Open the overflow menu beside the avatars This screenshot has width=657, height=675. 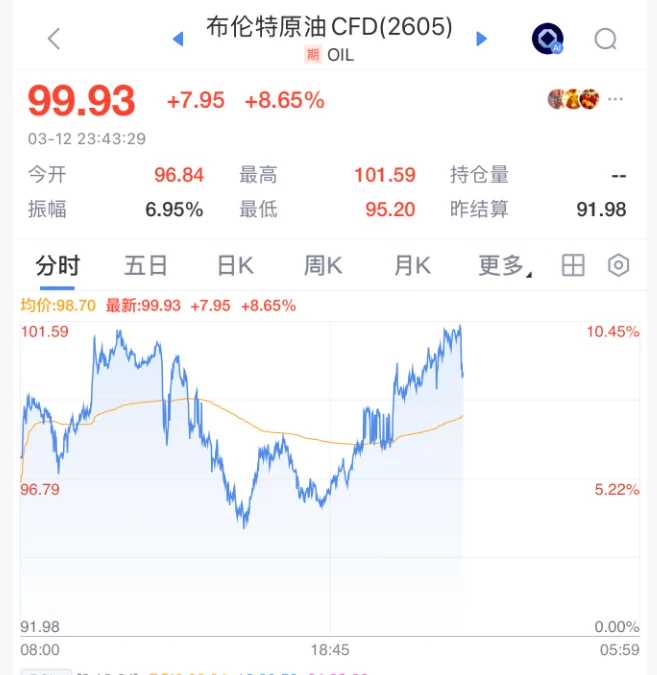click(x=616, y=99)
